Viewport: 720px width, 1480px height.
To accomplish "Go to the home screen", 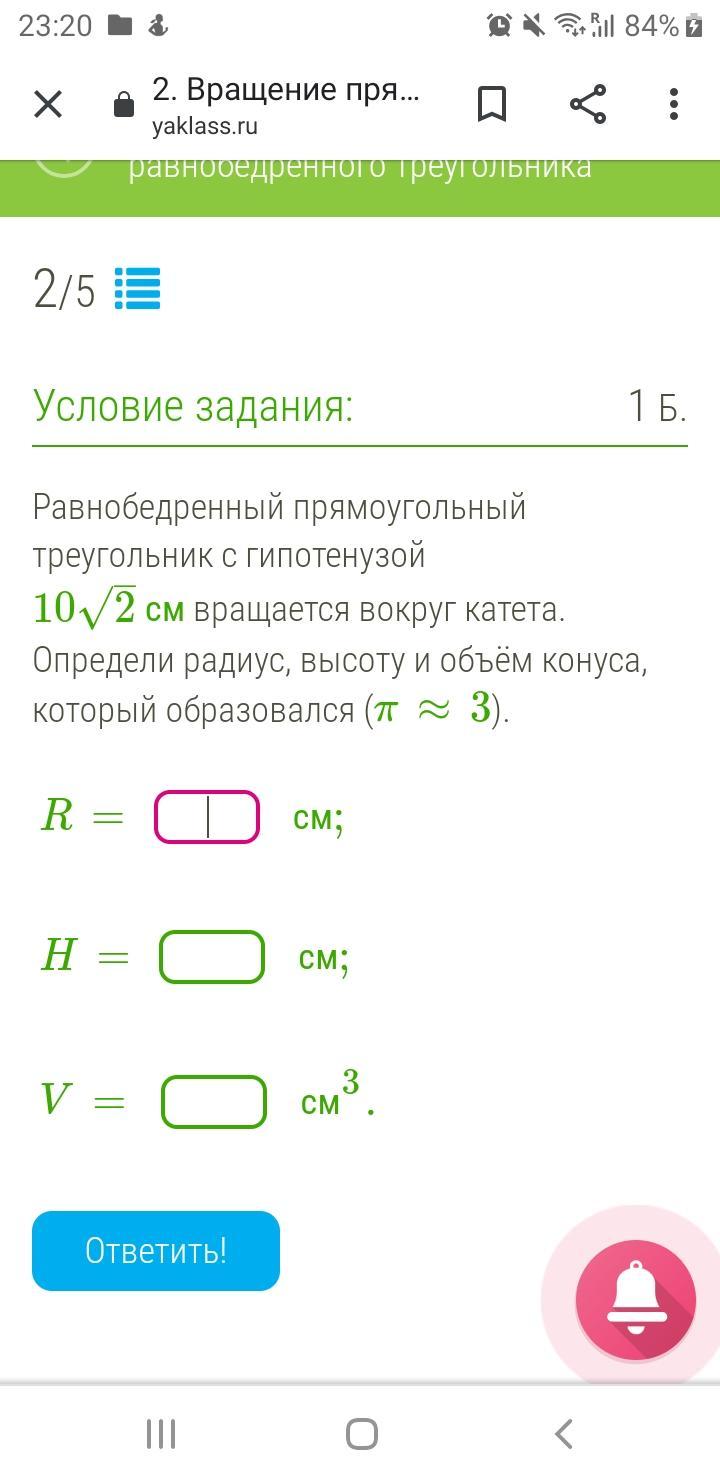I will [361, 1434].
